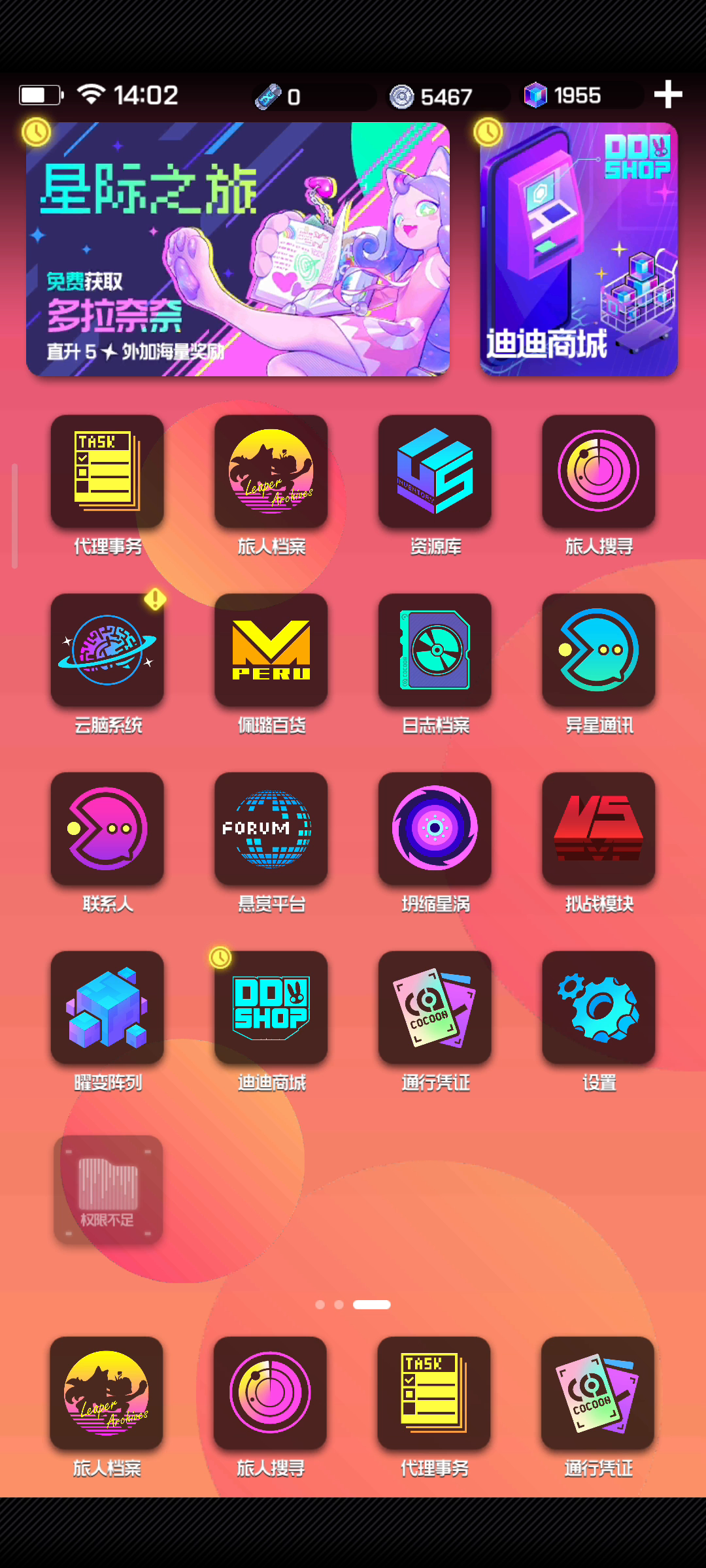The width and height of the screenshot is (706, 1568).
Task: Open the 资源库 inventory app
Action: coord(435,472)
